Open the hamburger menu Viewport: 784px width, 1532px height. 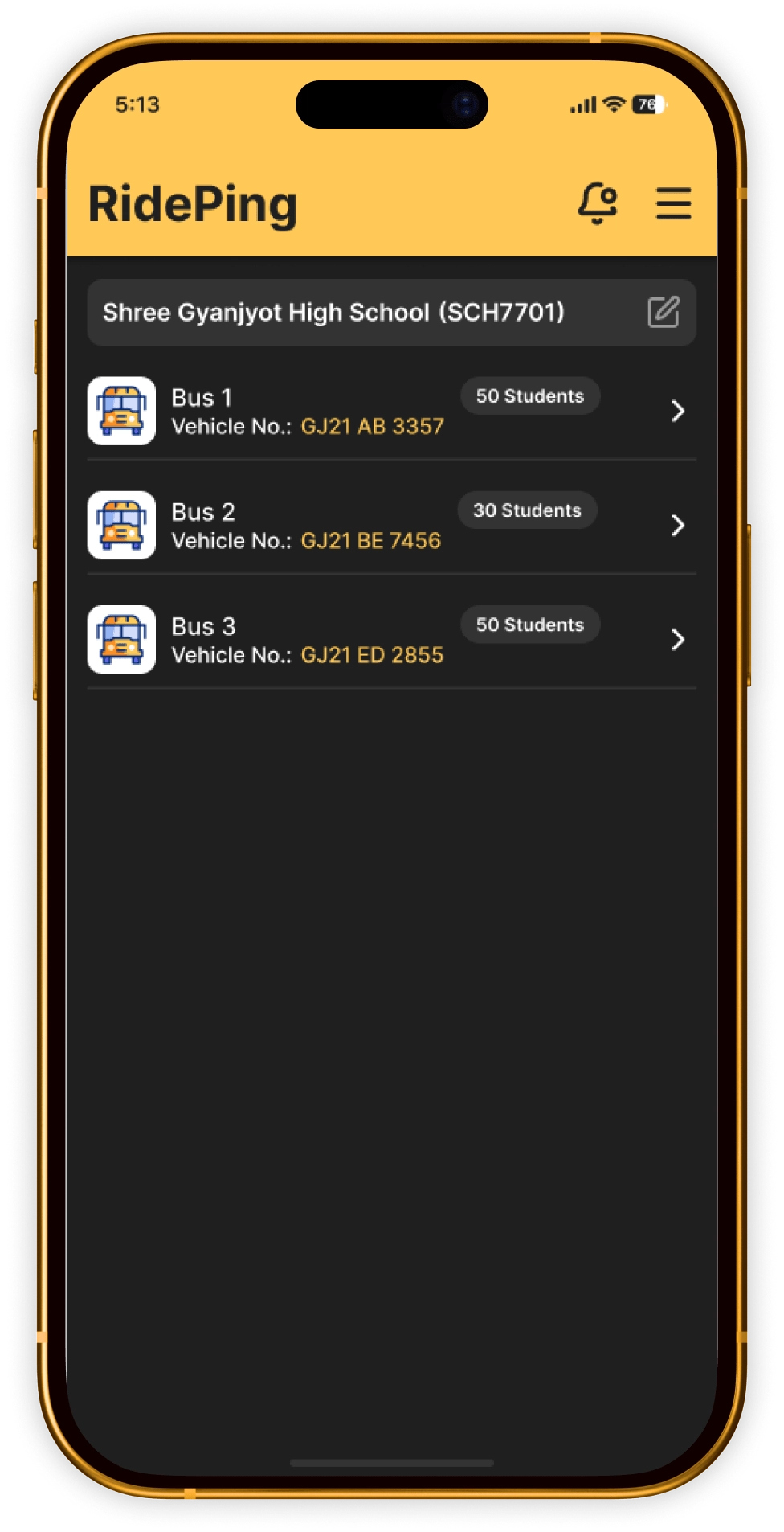coord(673,203)
